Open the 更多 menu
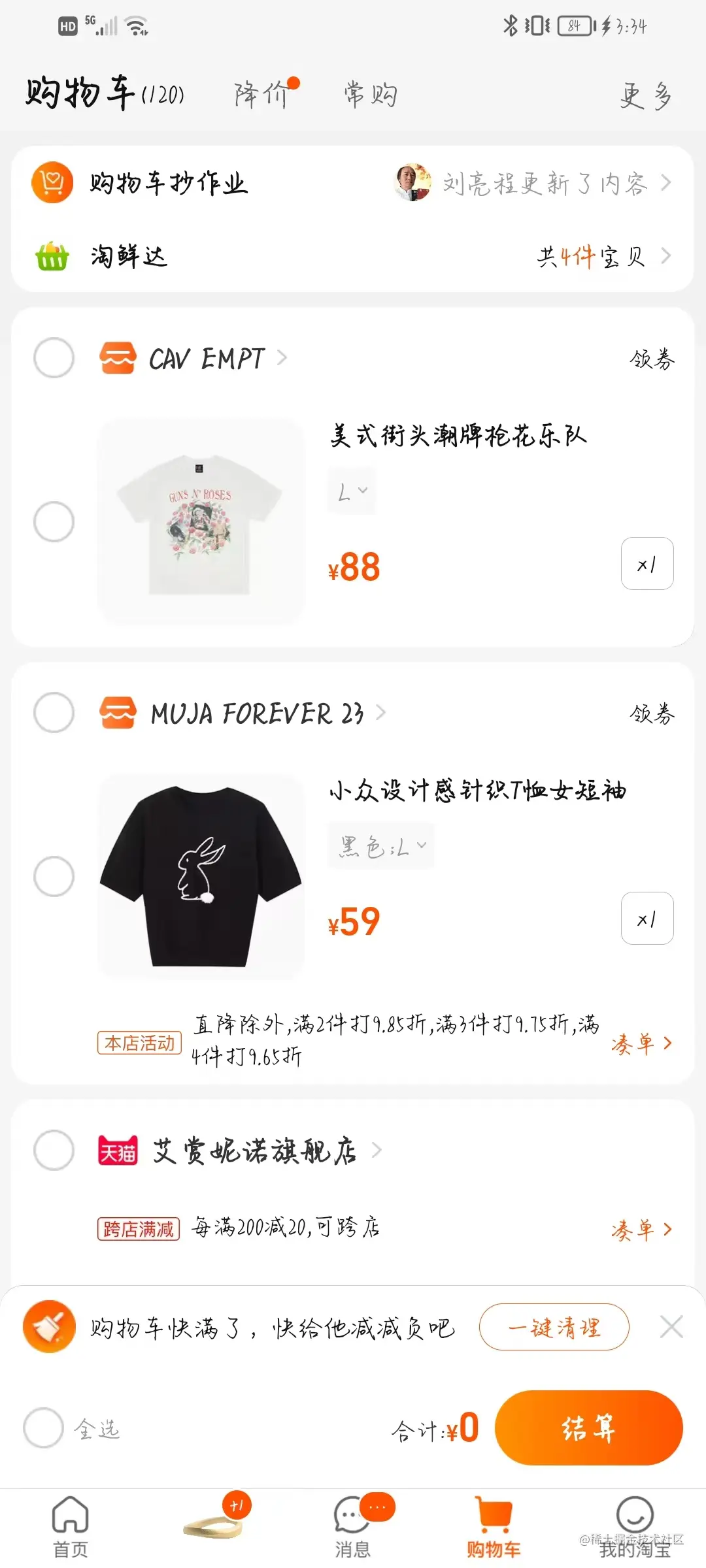 click(645, 96)
